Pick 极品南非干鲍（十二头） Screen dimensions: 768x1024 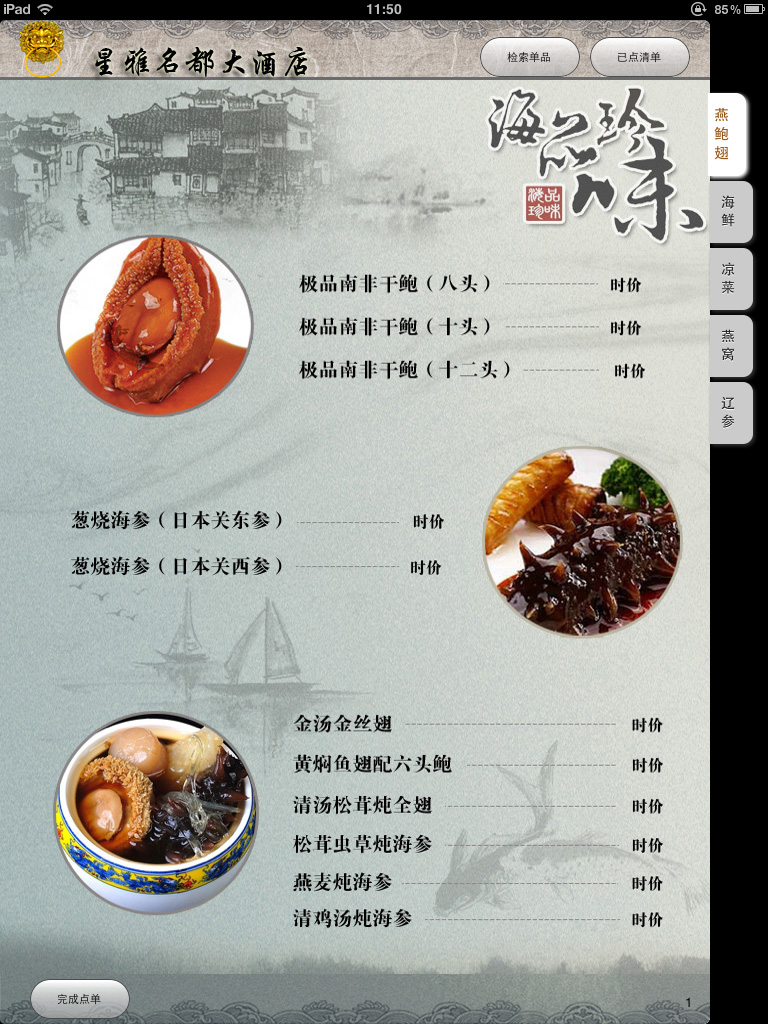tap(406, 370)
